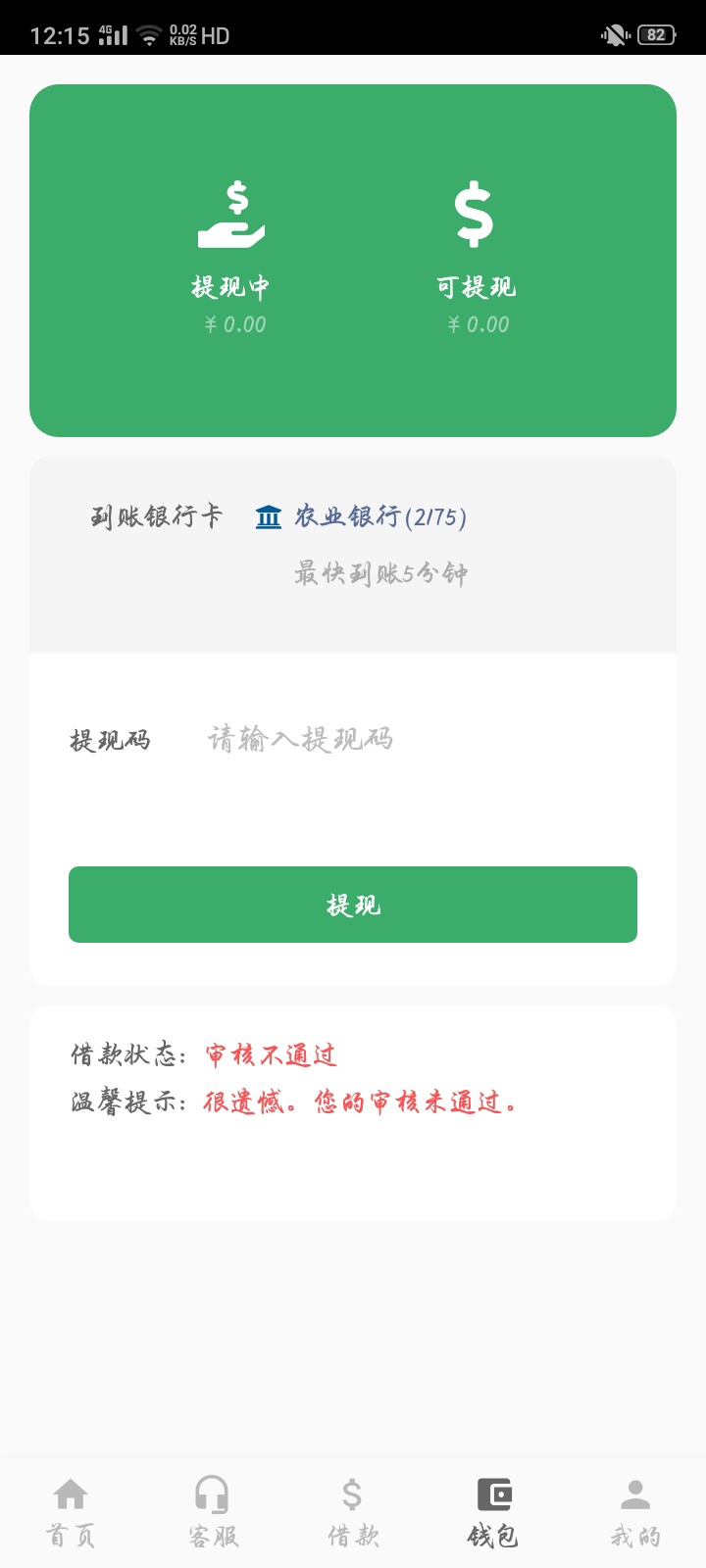This screenshot has height=1568, width=706.
Task: Click the home icon above 首页
Action: (x=67, y=1494)
